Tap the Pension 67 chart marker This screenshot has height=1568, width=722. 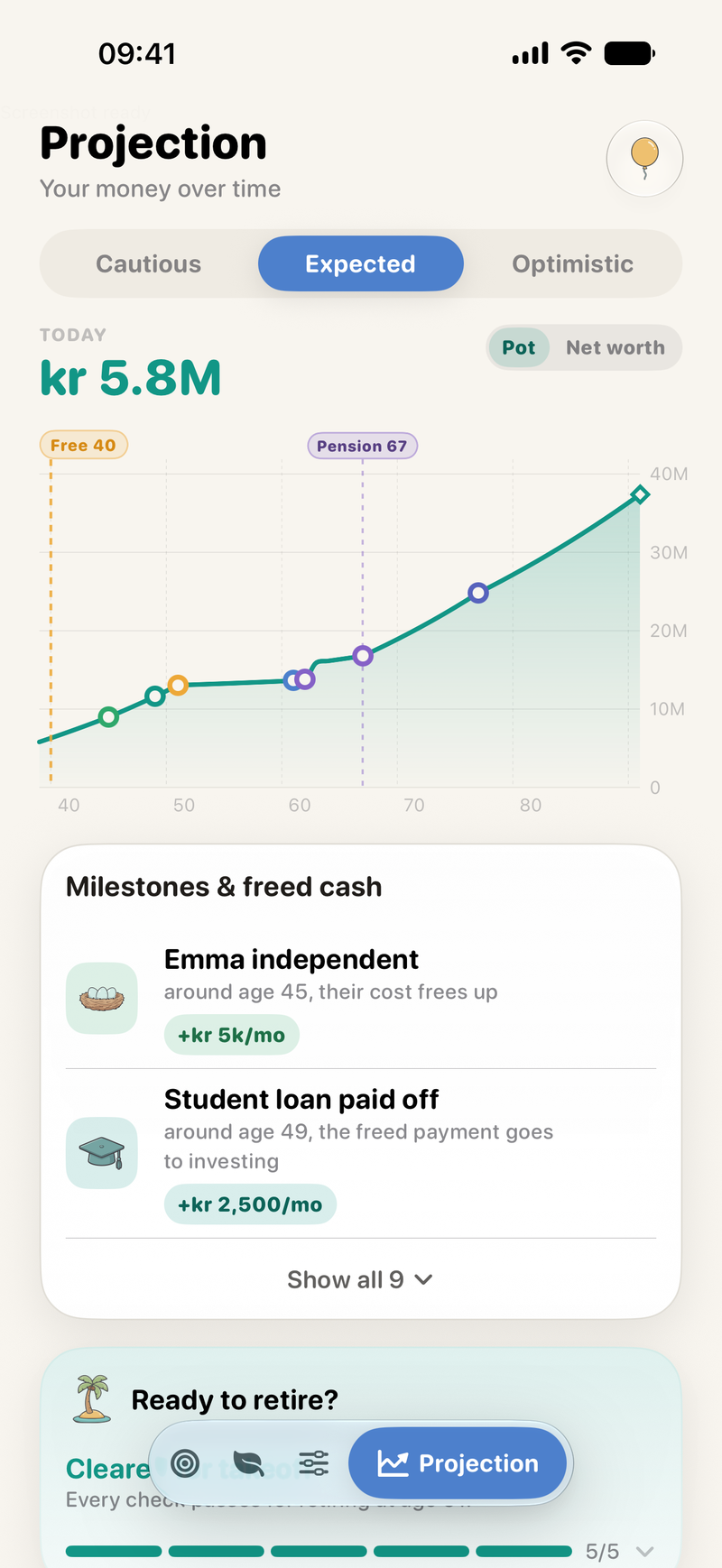click(x=362, y=446)
